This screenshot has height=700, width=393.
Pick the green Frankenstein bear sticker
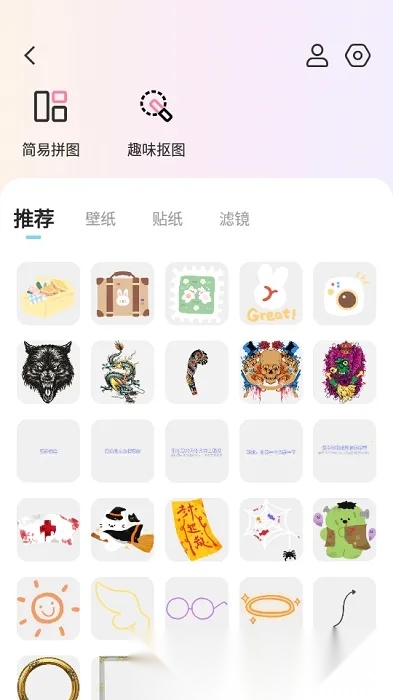pos(344,529)
